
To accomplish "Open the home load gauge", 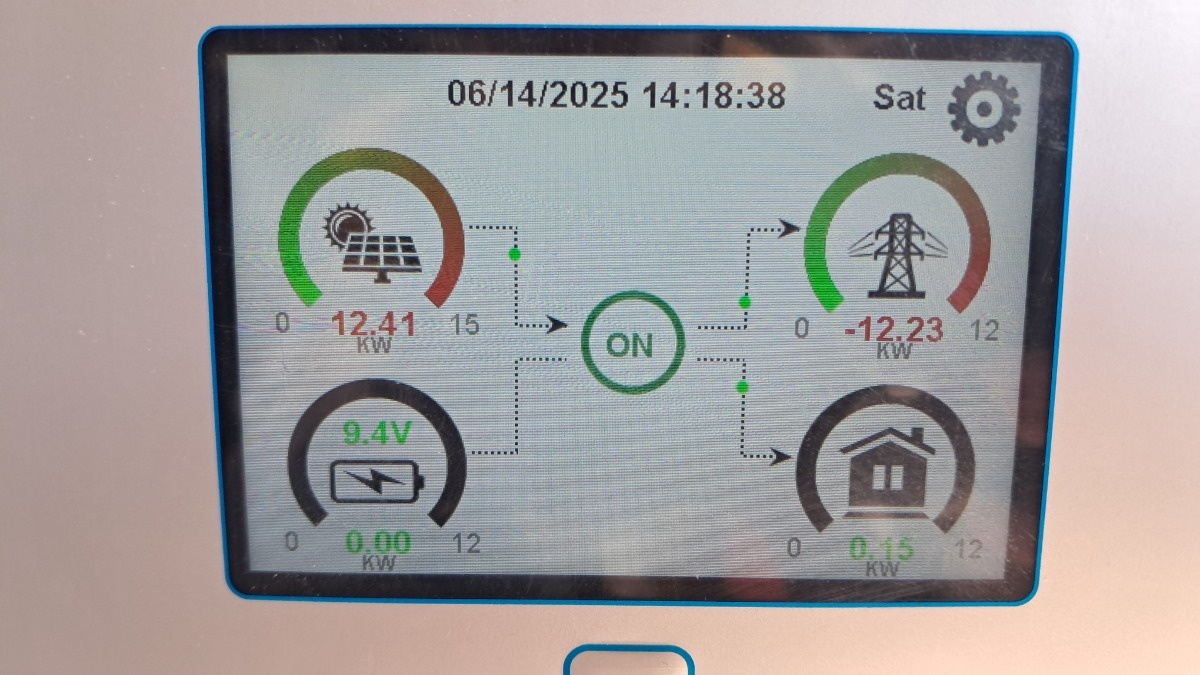I will tap(886, 468).
